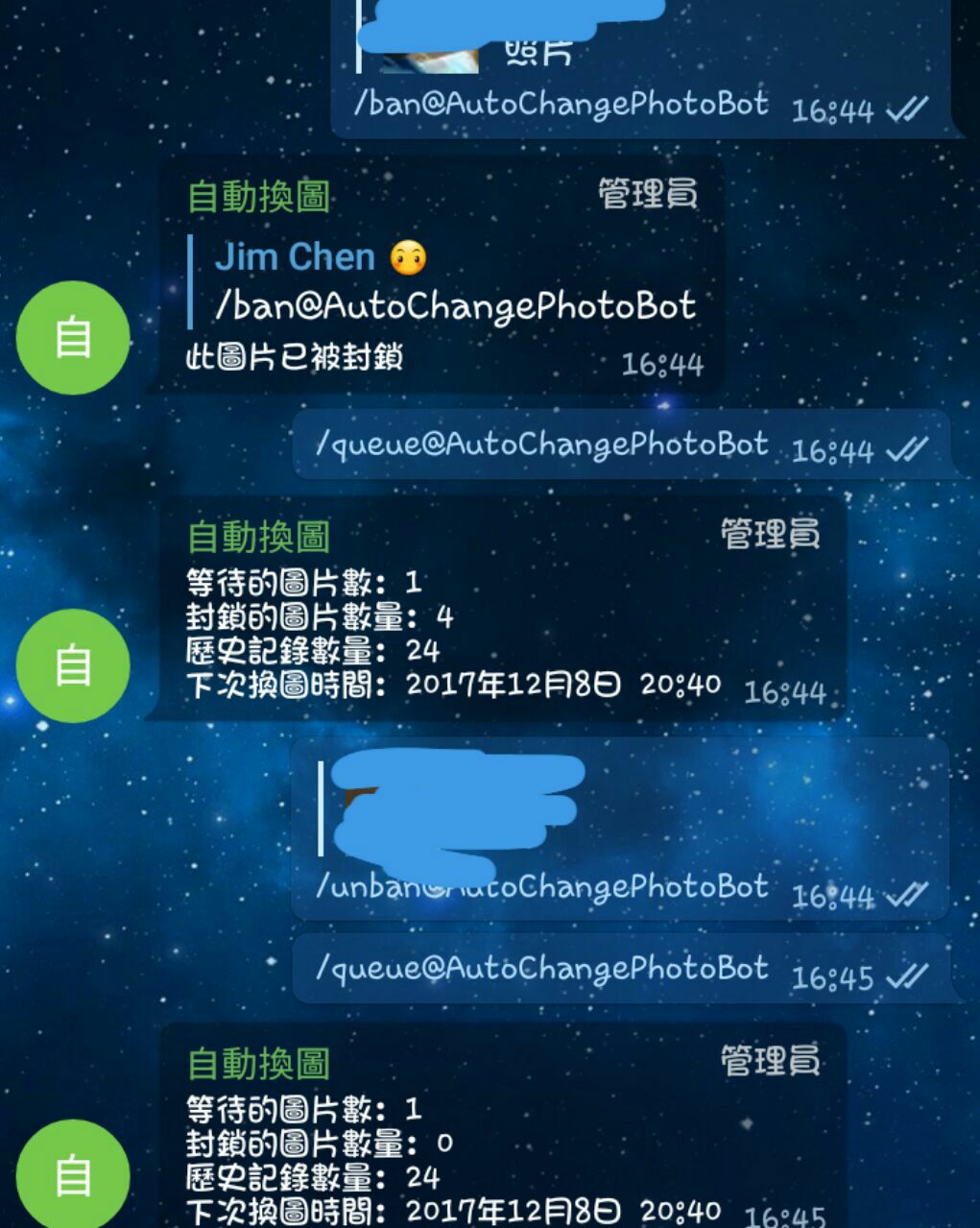Screen dimensions: 980x1228
Task: Open the quoted Jim Chen reply preview
Action: click(x=443, y=281)
